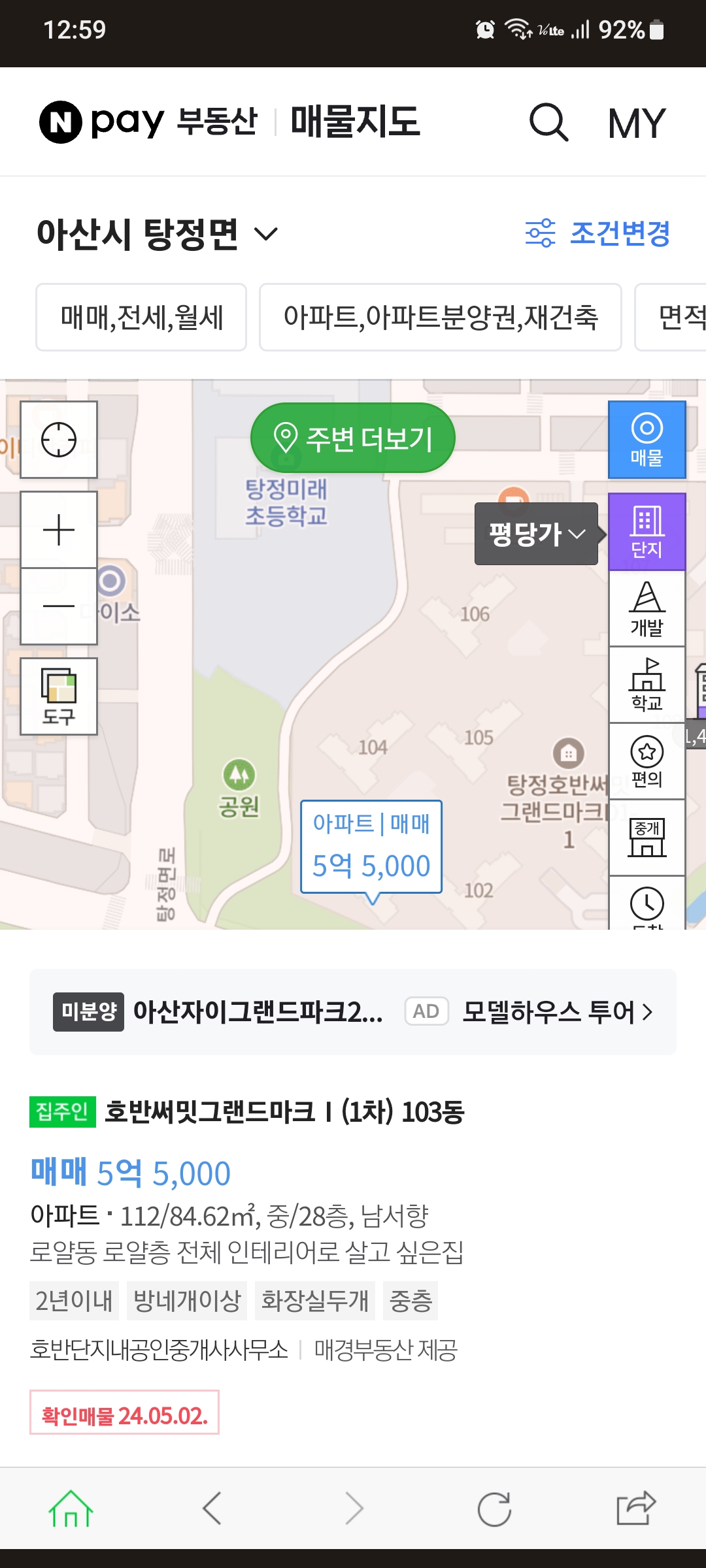Open the 도구 map tools

(59, 696)
